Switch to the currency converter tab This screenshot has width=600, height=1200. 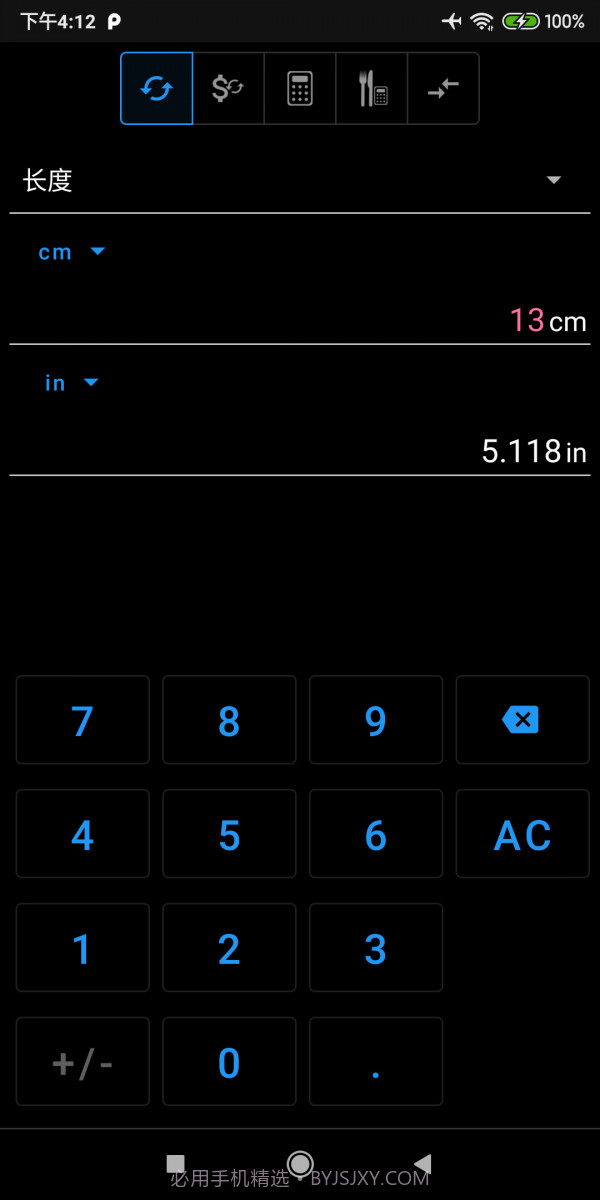(x=228, y=89)
